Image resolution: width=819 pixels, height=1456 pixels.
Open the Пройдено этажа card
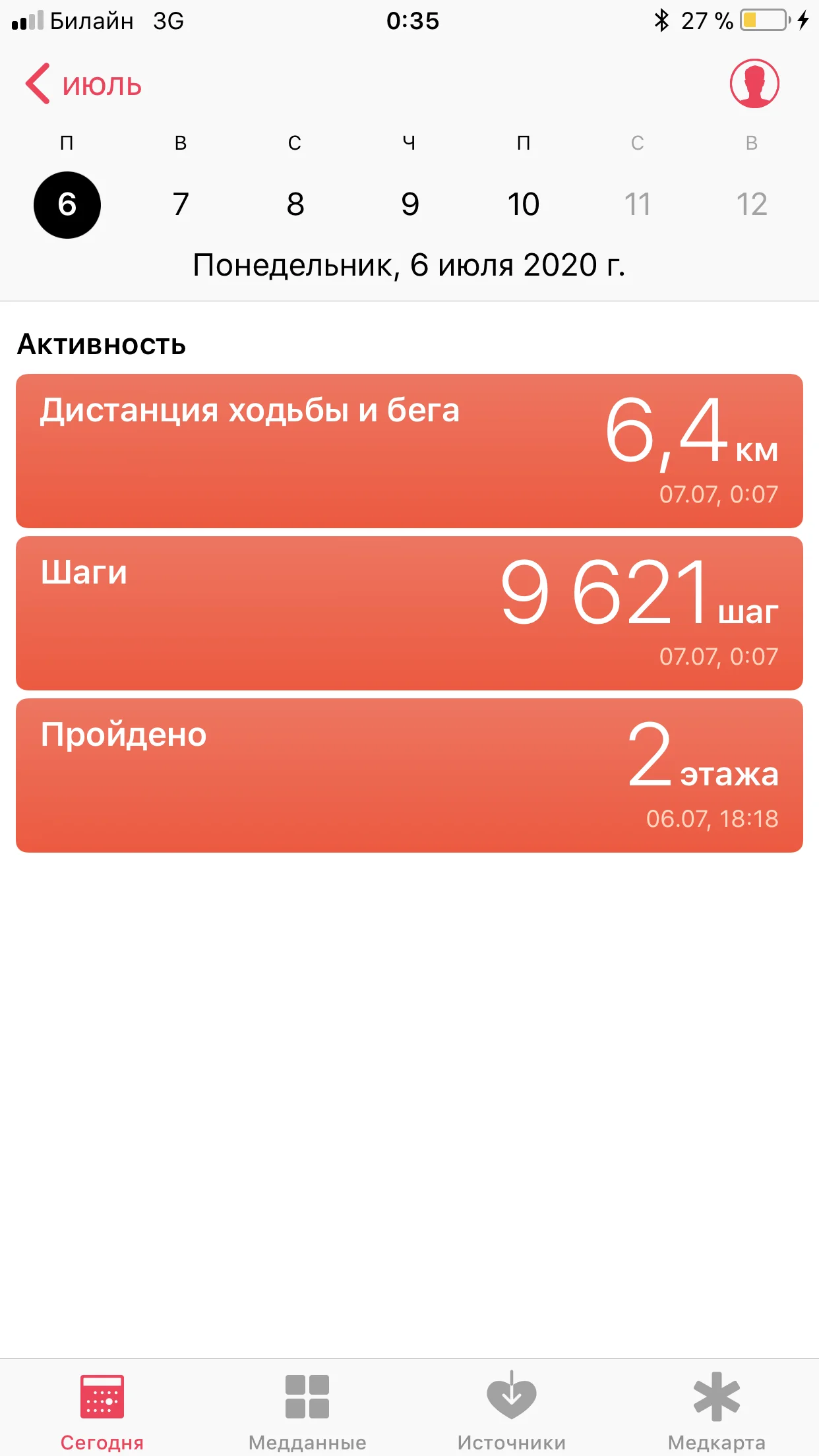[409, 775]
